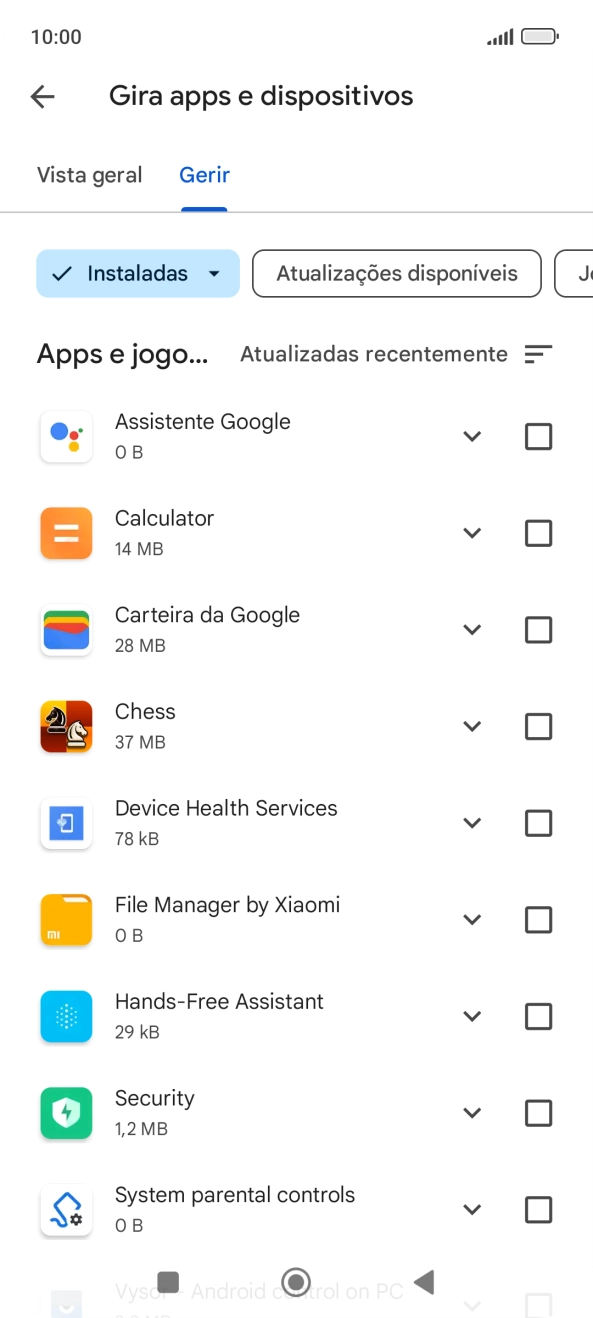The height and width of the screenshot is (1318, 593).
Task: Expand the Chess row chevron
Action: point(472,726)
